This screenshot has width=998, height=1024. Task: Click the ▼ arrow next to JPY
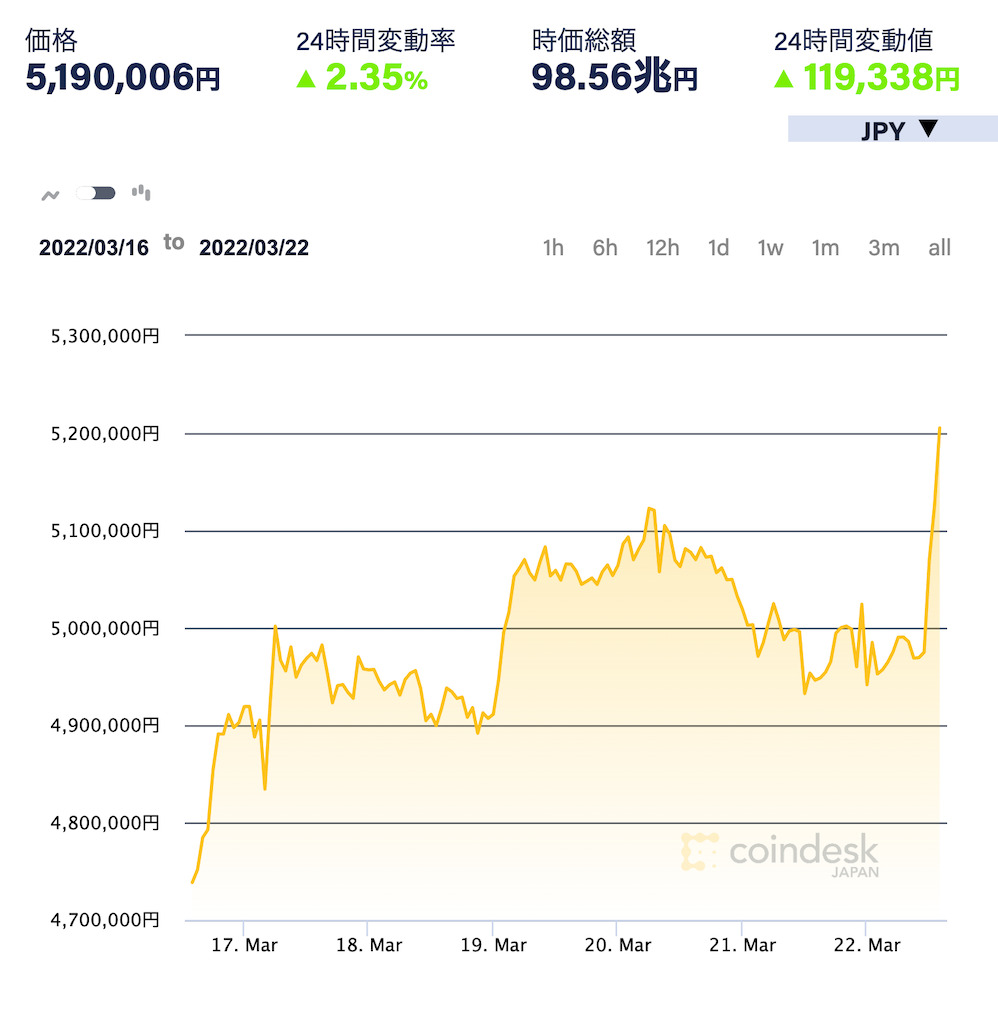(930, 129)
